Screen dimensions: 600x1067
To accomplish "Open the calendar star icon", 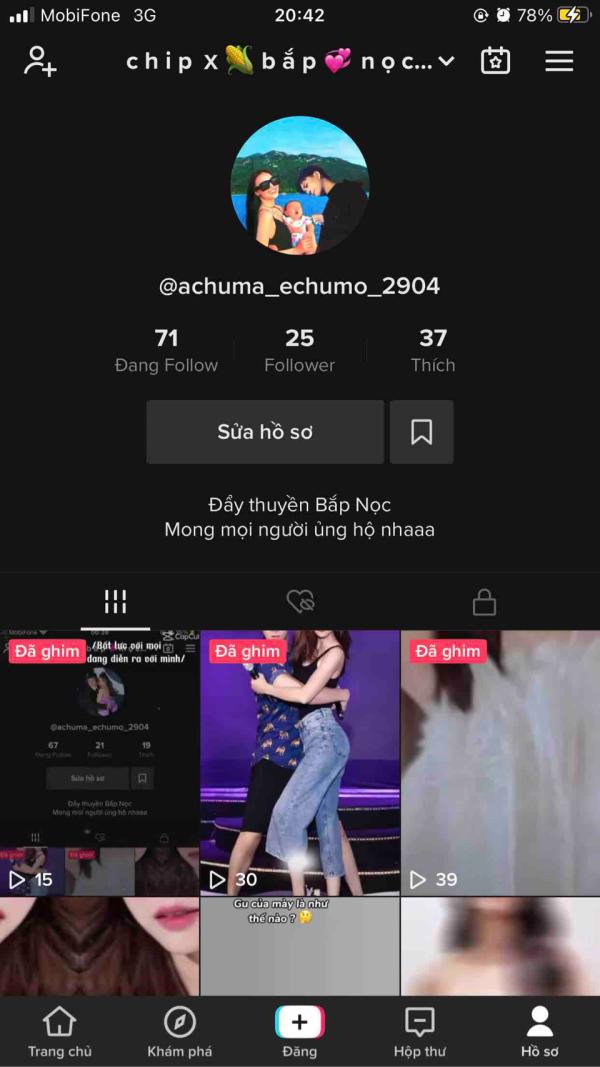I will pyautogui.click(x=495, y=61).
